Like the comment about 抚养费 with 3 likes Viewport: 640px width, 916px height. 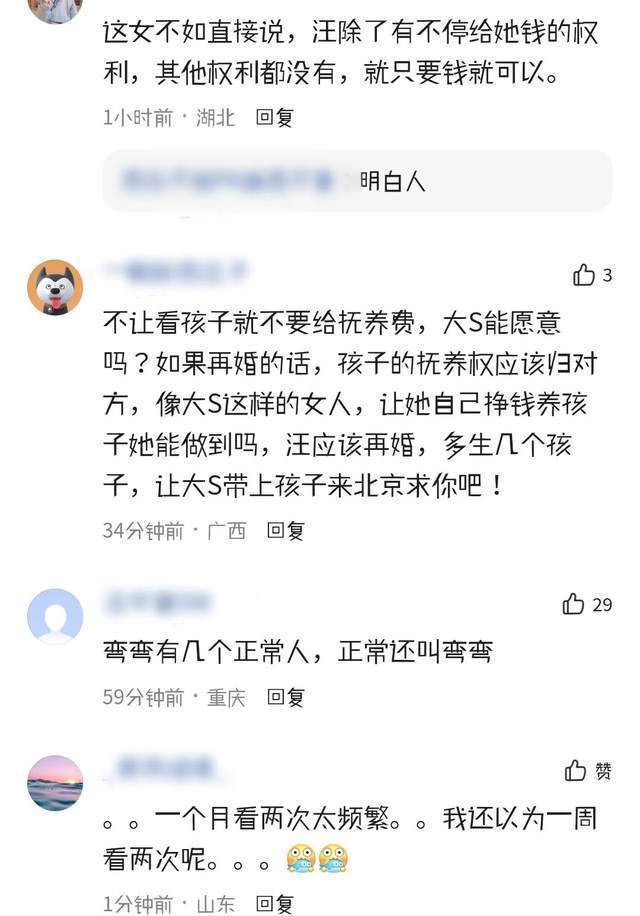click(x=584, y=275)
